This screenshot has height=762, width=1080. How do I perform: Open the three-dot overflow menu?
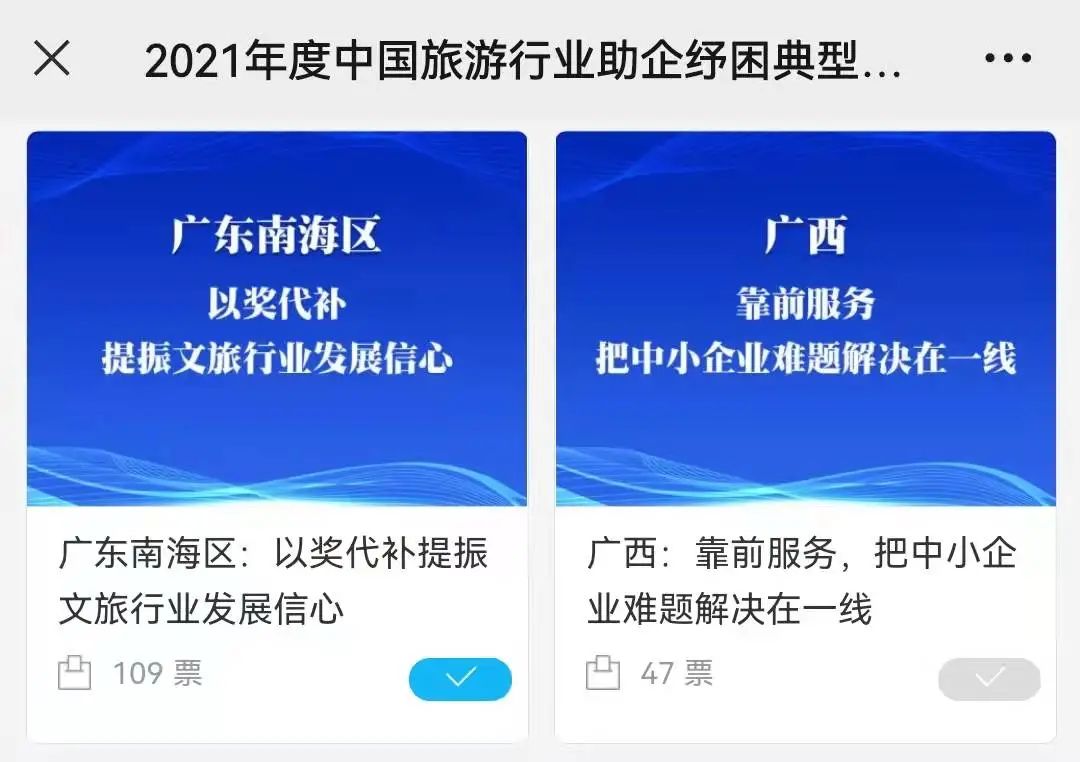click(x=1007, y=59)
